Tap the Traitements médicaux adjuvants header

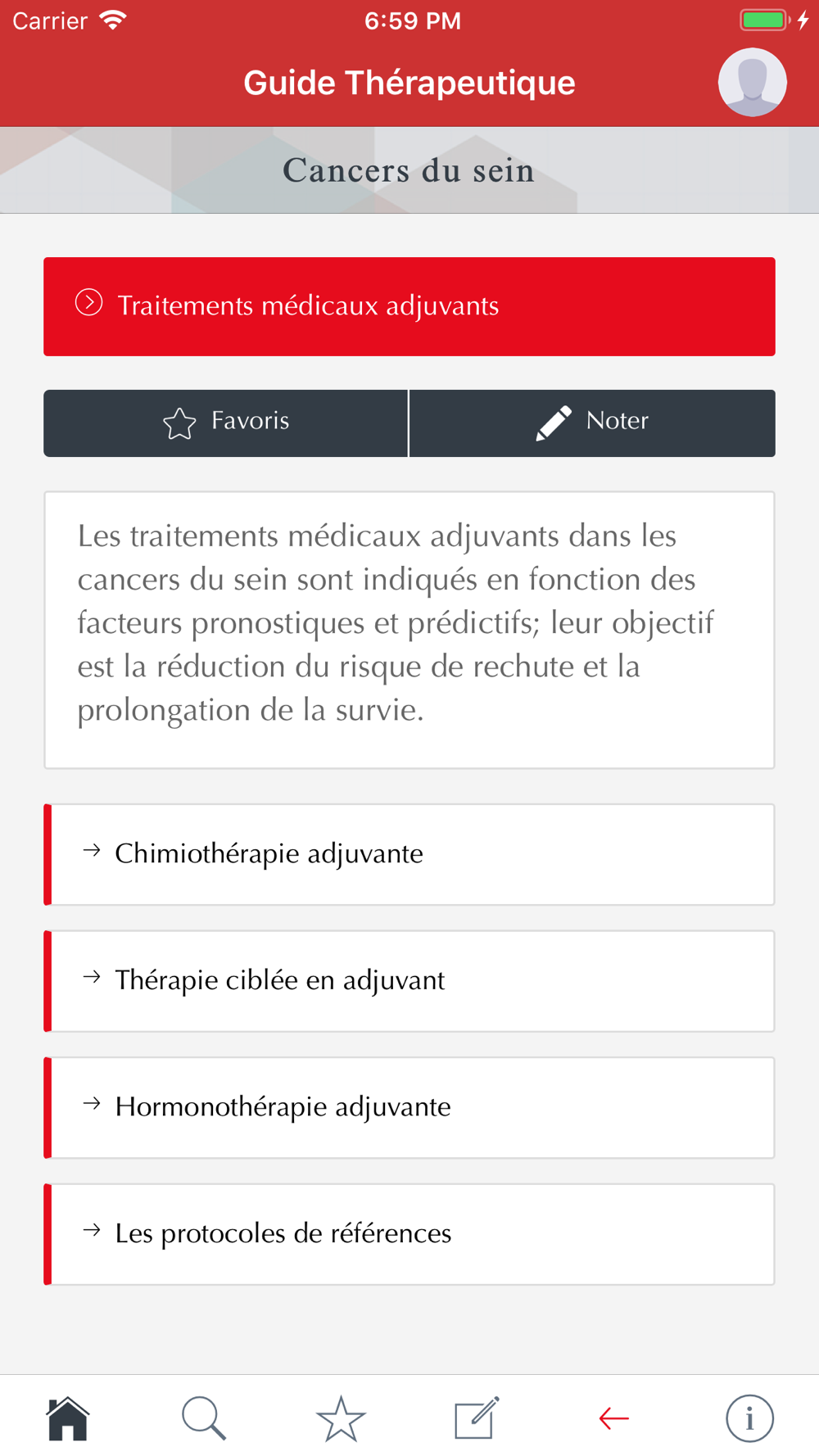coord(409,306)
